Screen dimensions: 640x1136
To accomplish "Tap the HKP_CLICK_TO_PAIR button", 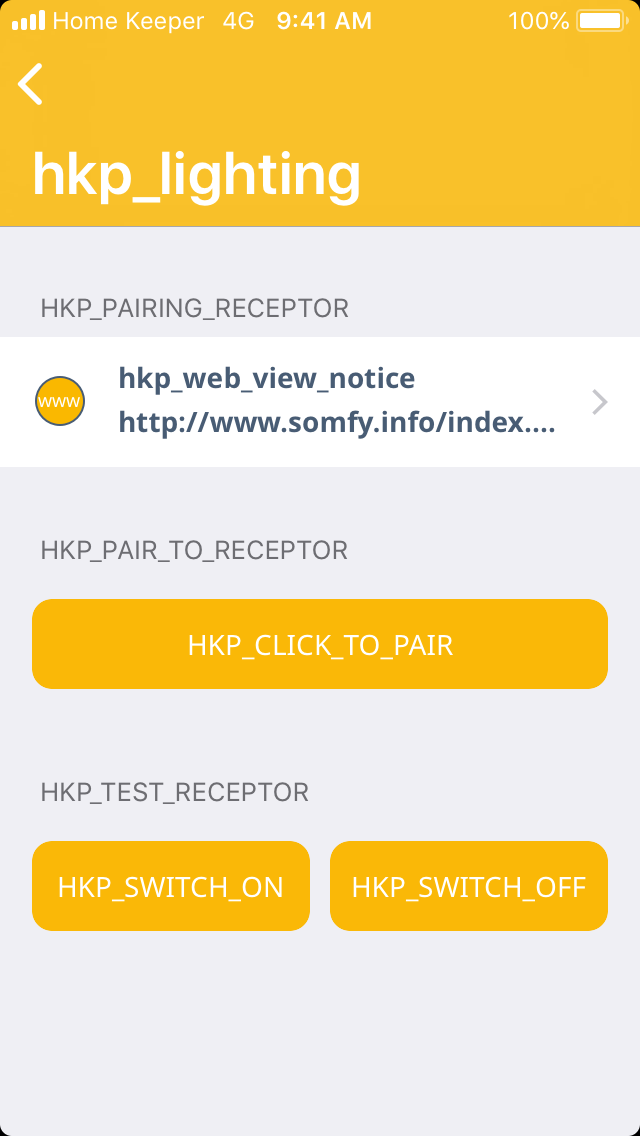I will pos(320,644).
